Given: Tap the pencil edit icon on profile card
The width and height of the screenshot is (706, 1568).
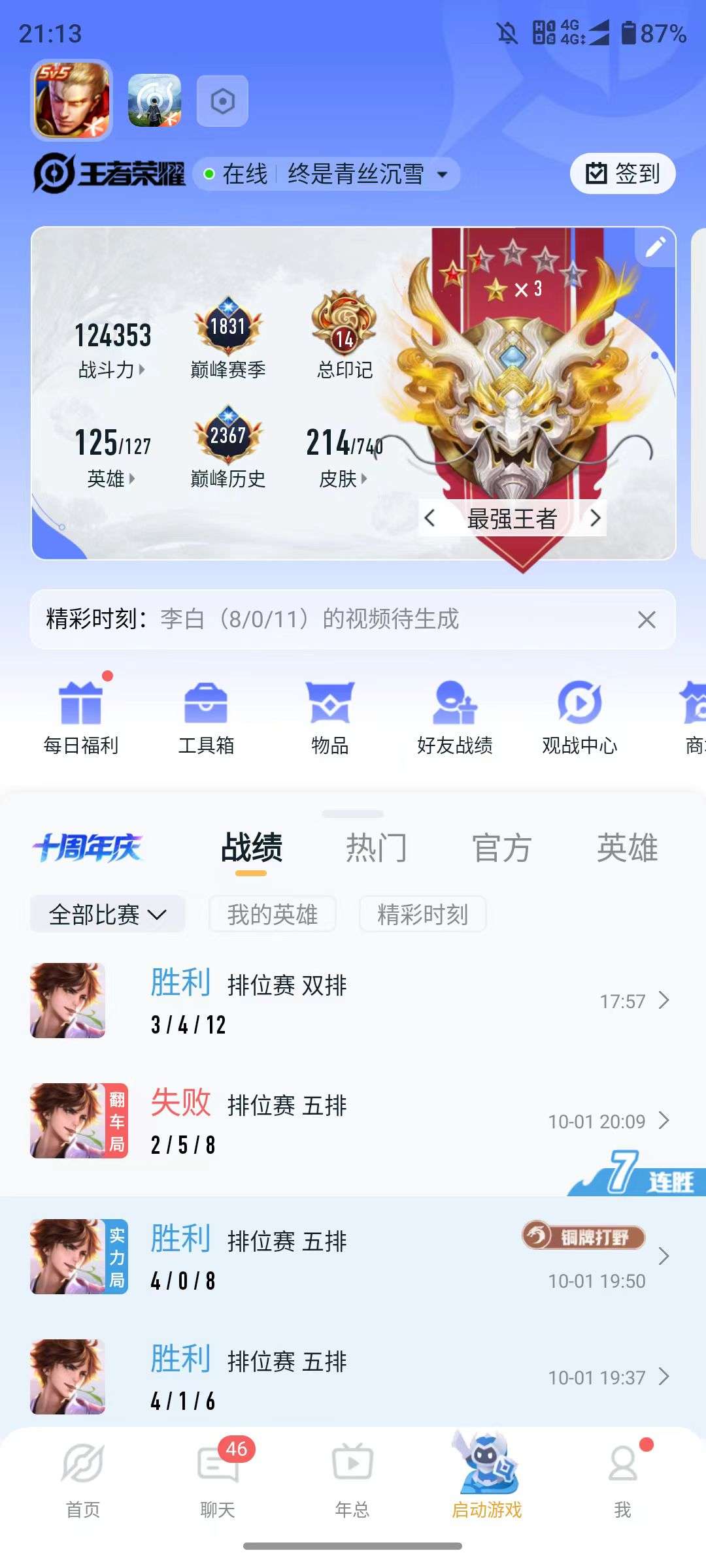Looking at the screenshot, I should [x=656, y=248].
